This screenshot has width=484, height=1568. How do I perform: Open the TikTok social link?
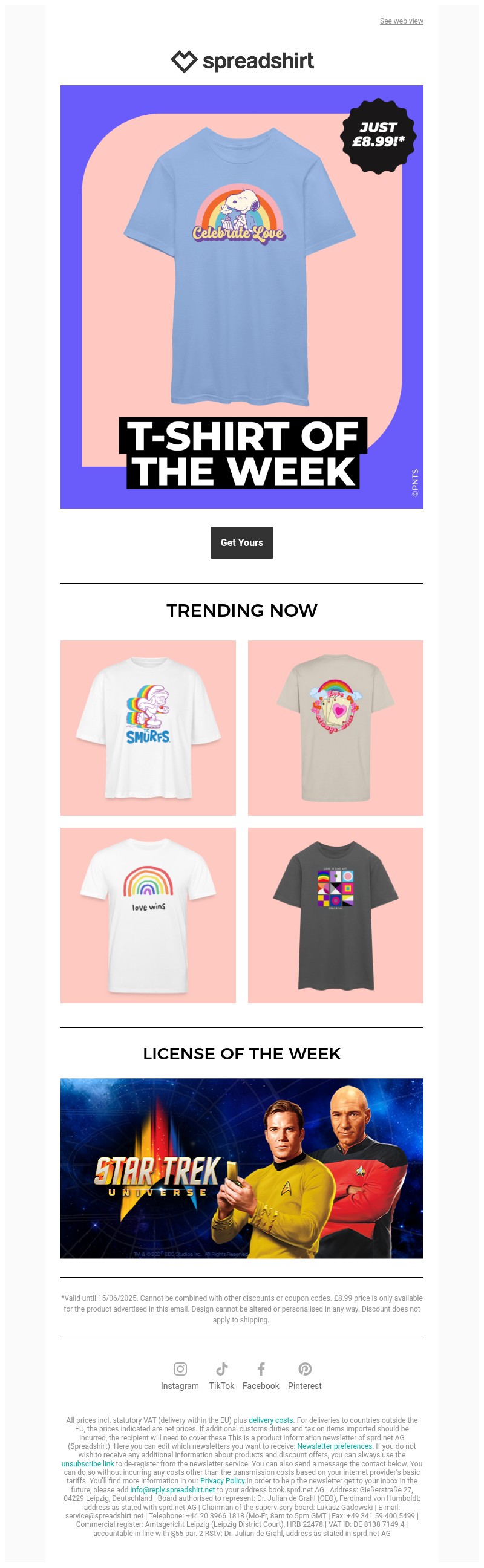221,1376
